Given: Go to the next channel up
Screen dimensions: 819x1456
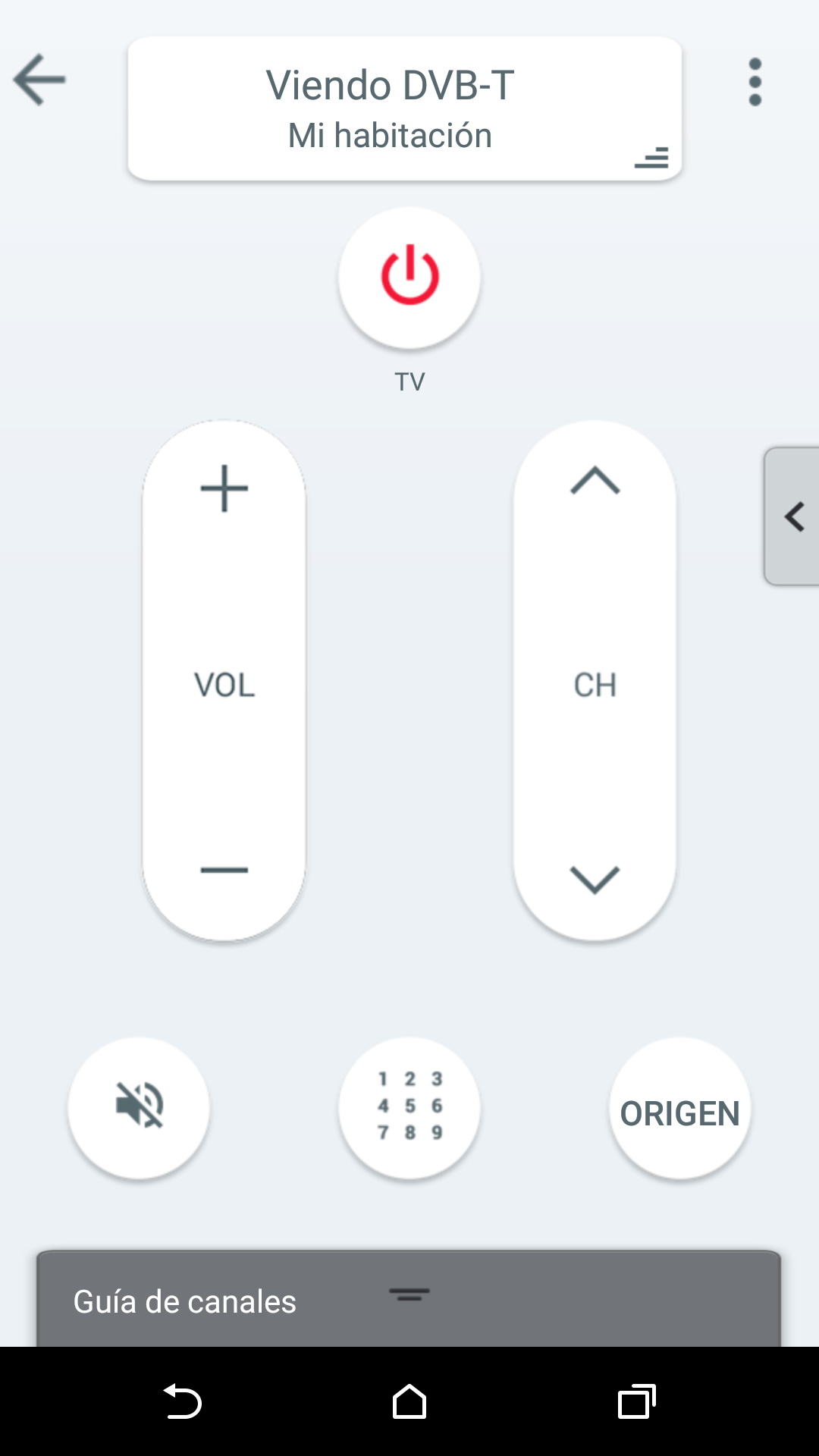Looking at the screenshot, I should point(595,482).
